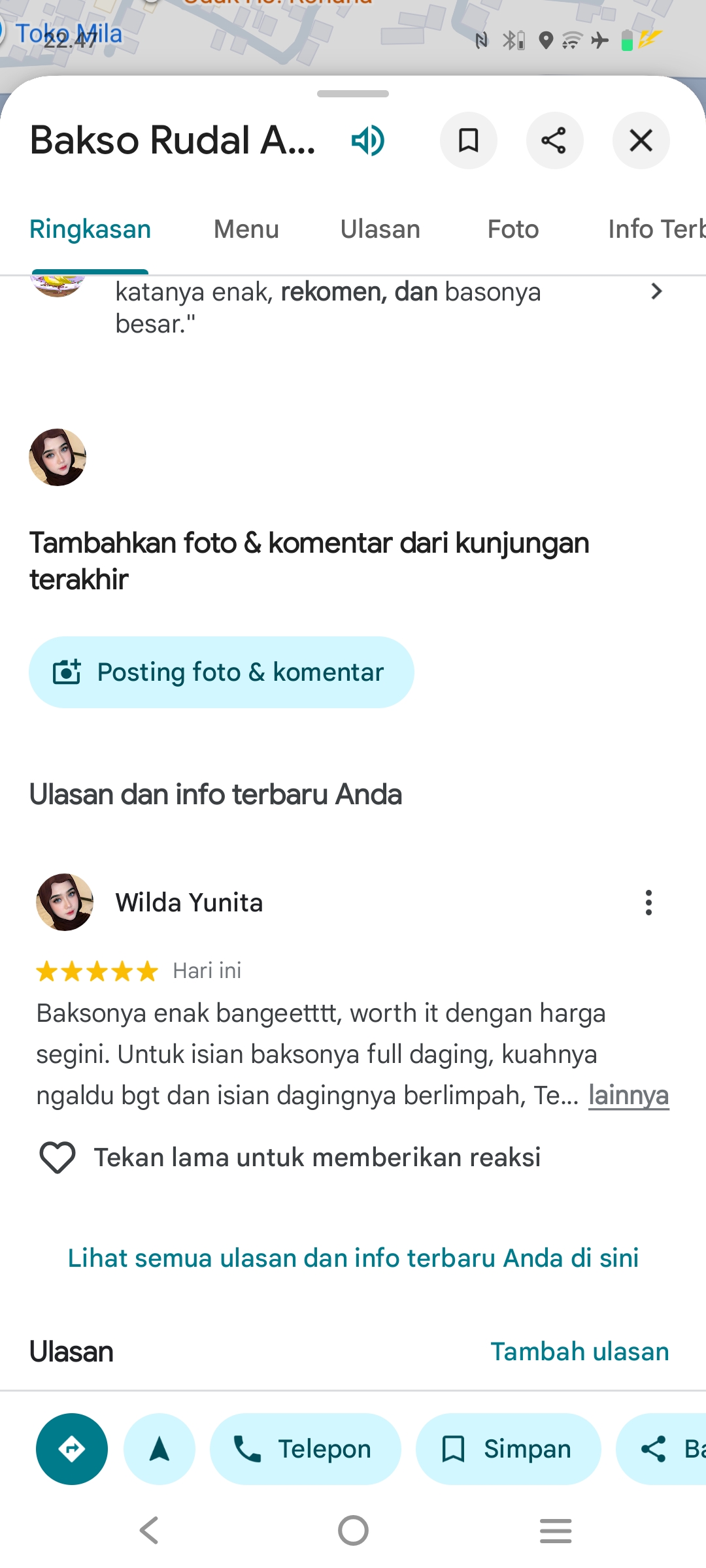
Task: Tap Tambah ulasan to add a review
Action: [x=580, y=1351]
